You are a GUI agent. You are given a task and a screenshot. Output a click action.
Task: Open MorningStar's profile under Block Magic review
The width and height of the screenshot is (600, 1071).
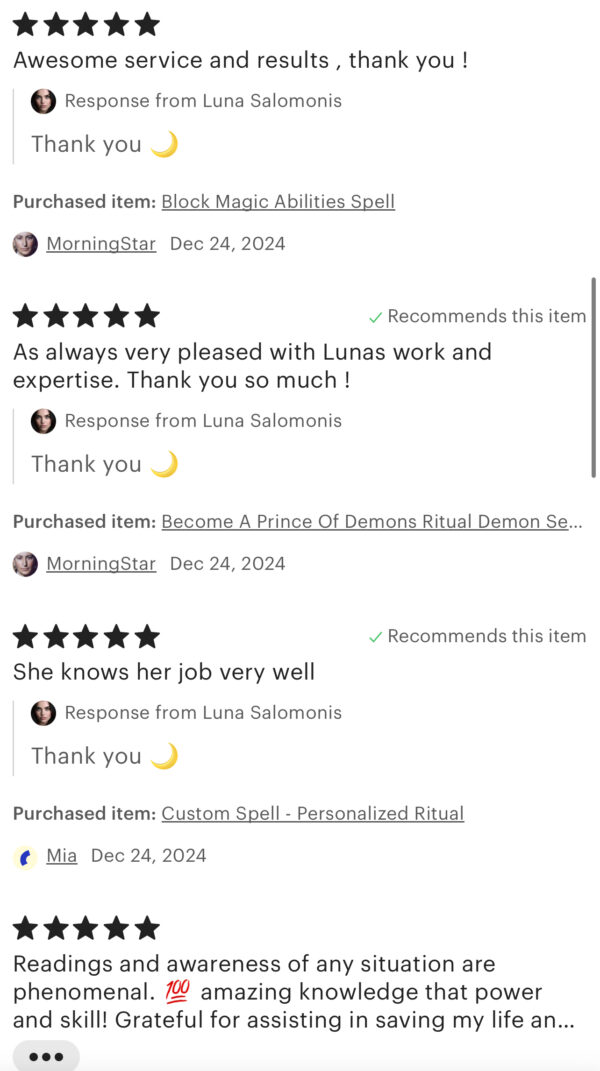click(x=100, y=244)
